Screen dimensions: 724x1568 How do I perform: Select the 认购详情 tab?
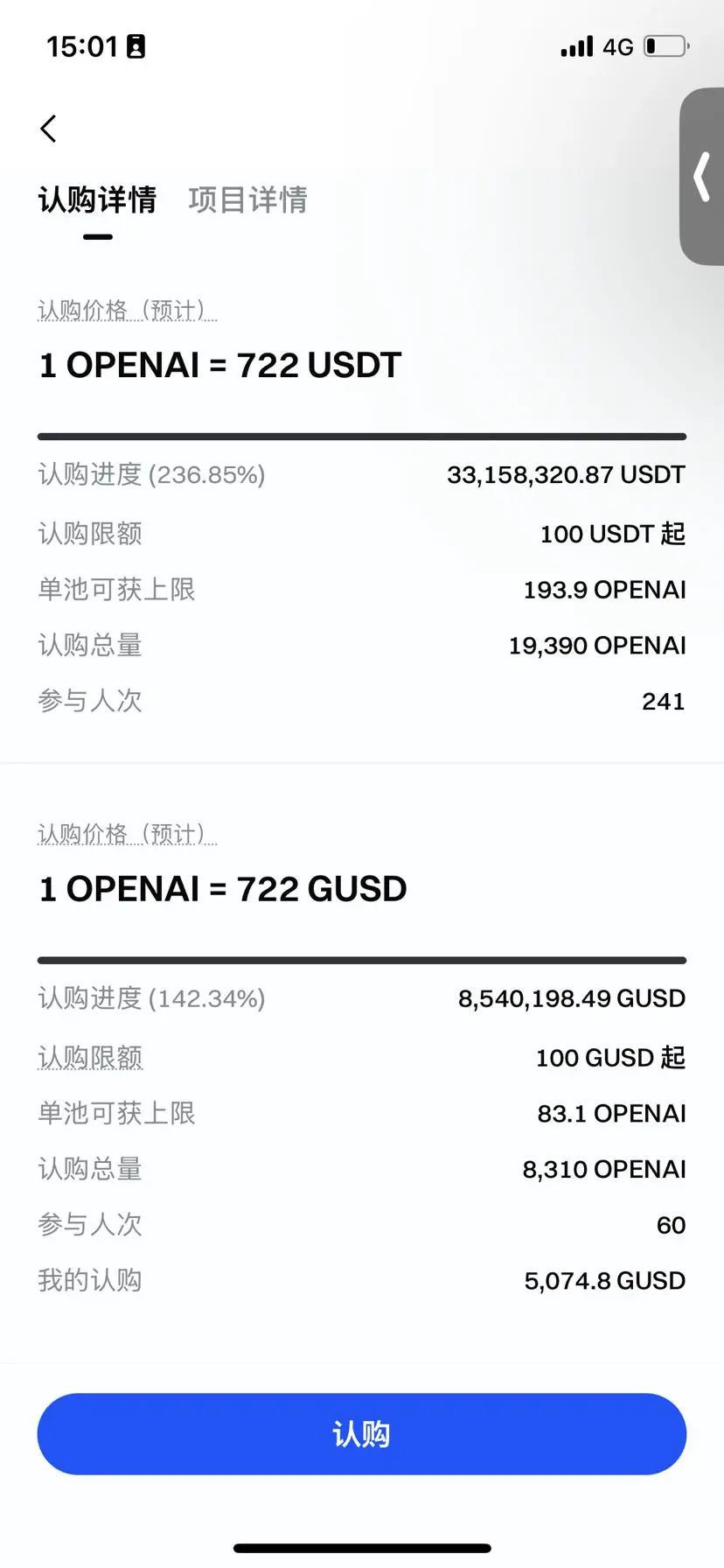point(97,199)
